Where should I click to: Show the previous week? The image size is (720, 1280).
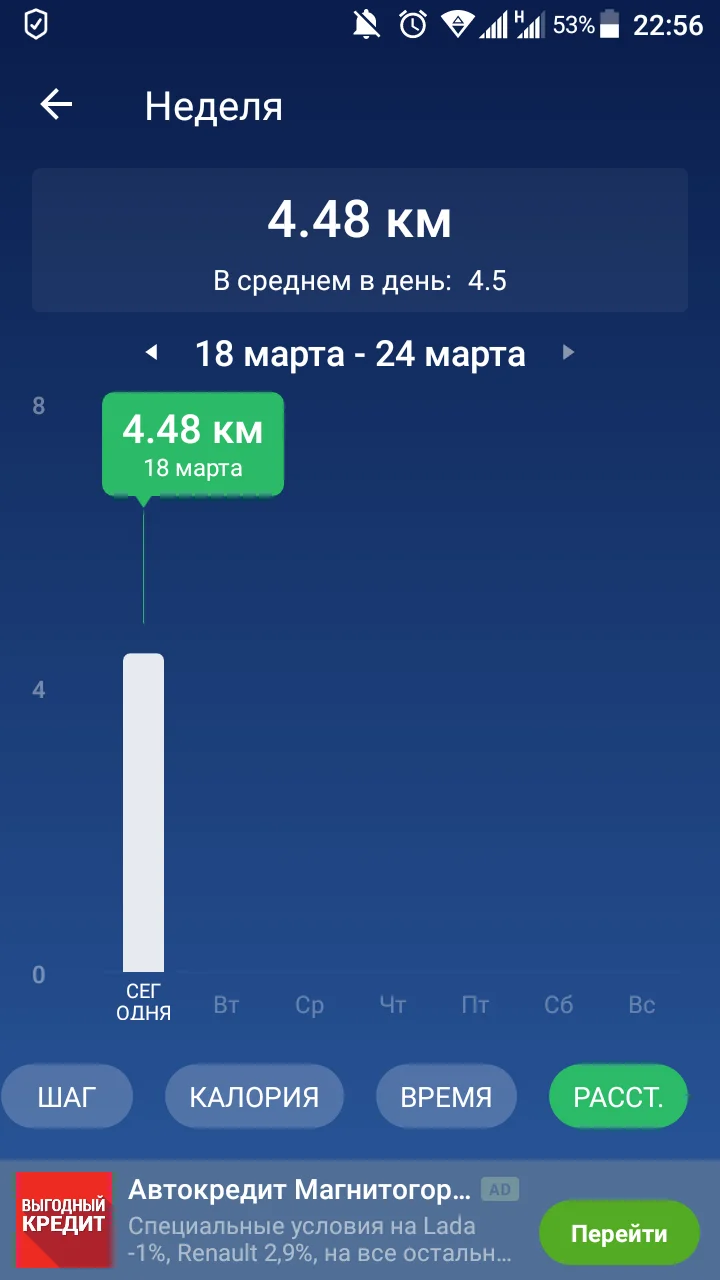coord(152,353)
